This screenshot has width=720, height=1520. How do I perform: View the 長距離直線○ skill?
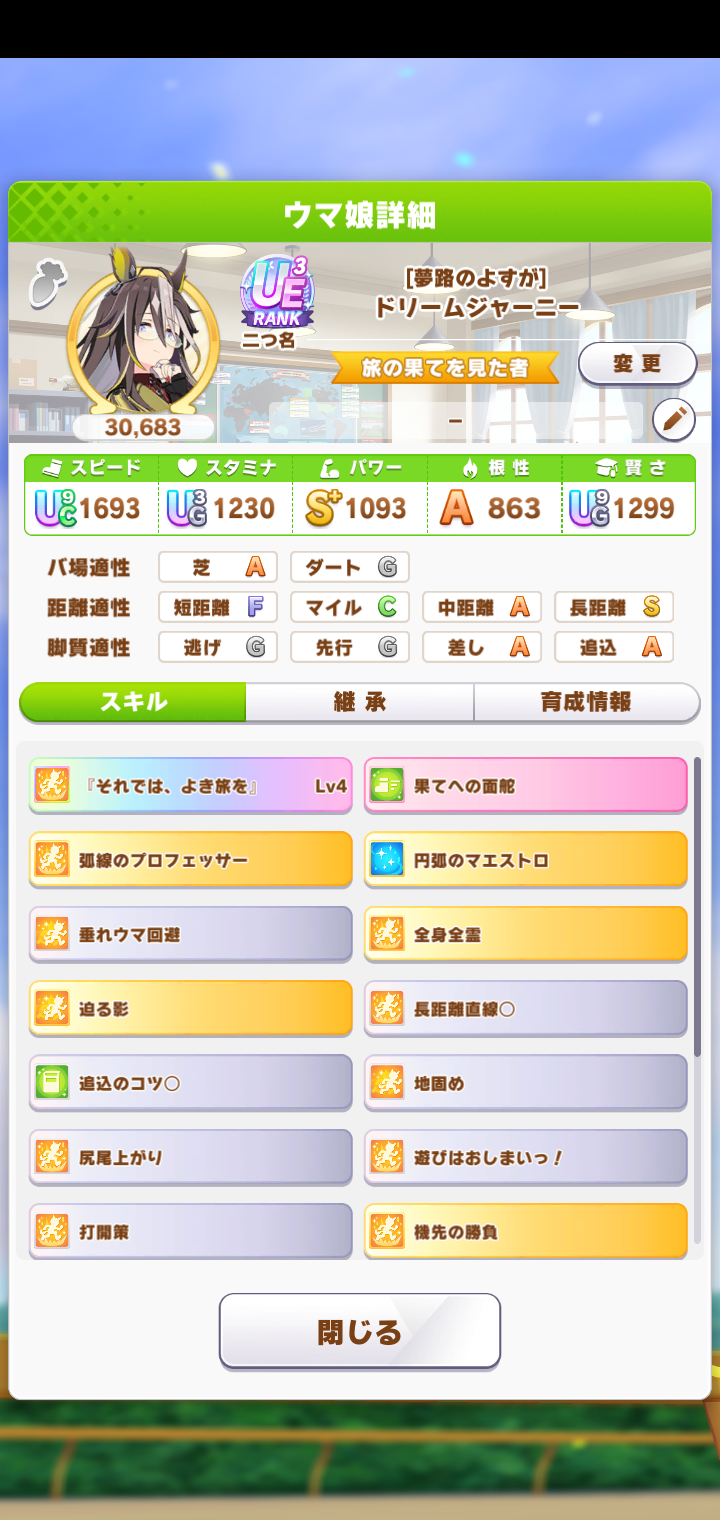525,1009
